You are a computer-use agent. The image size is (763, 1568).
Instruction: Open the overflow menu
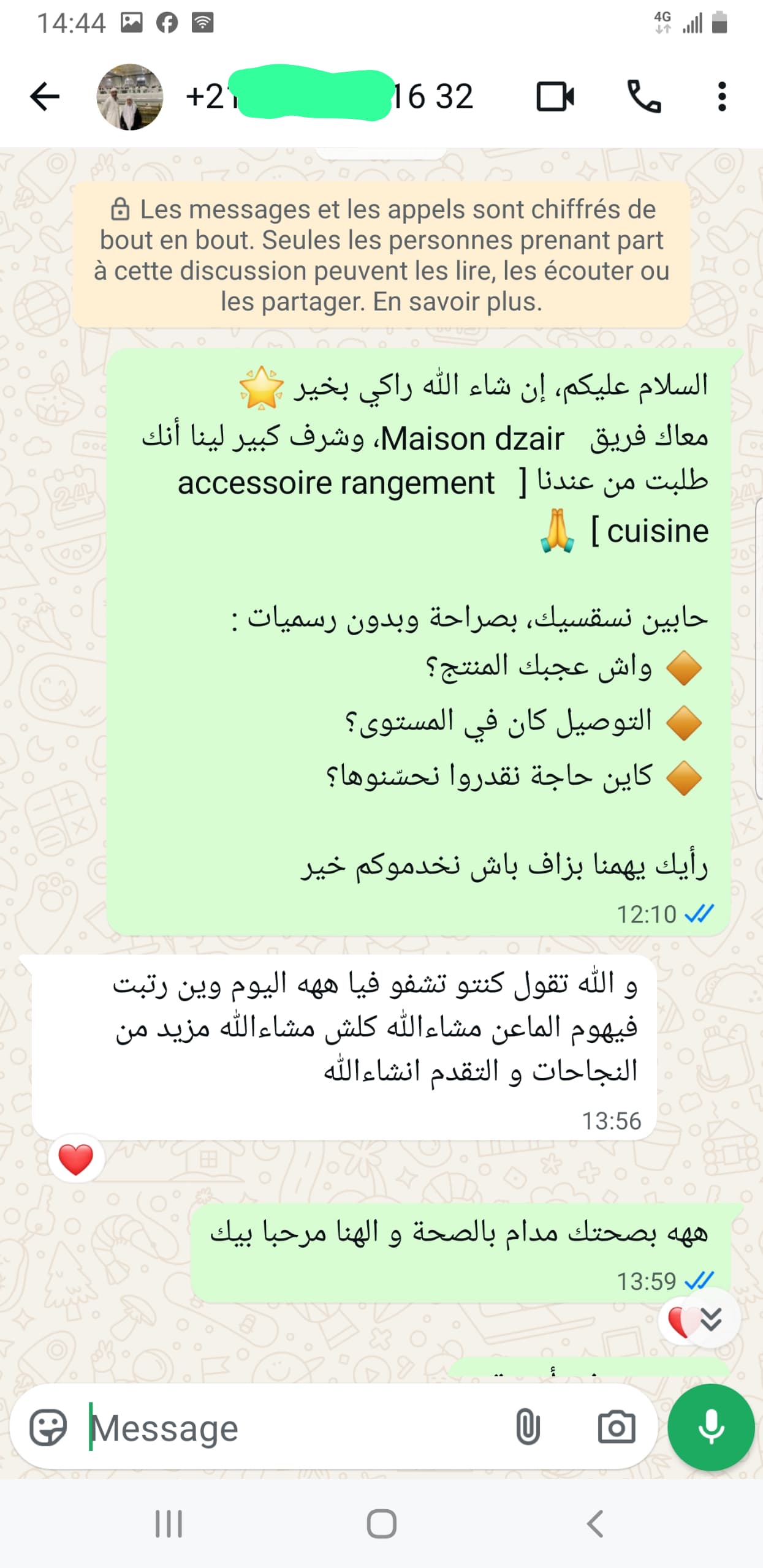pyautogui.click(x=721, y=97)
